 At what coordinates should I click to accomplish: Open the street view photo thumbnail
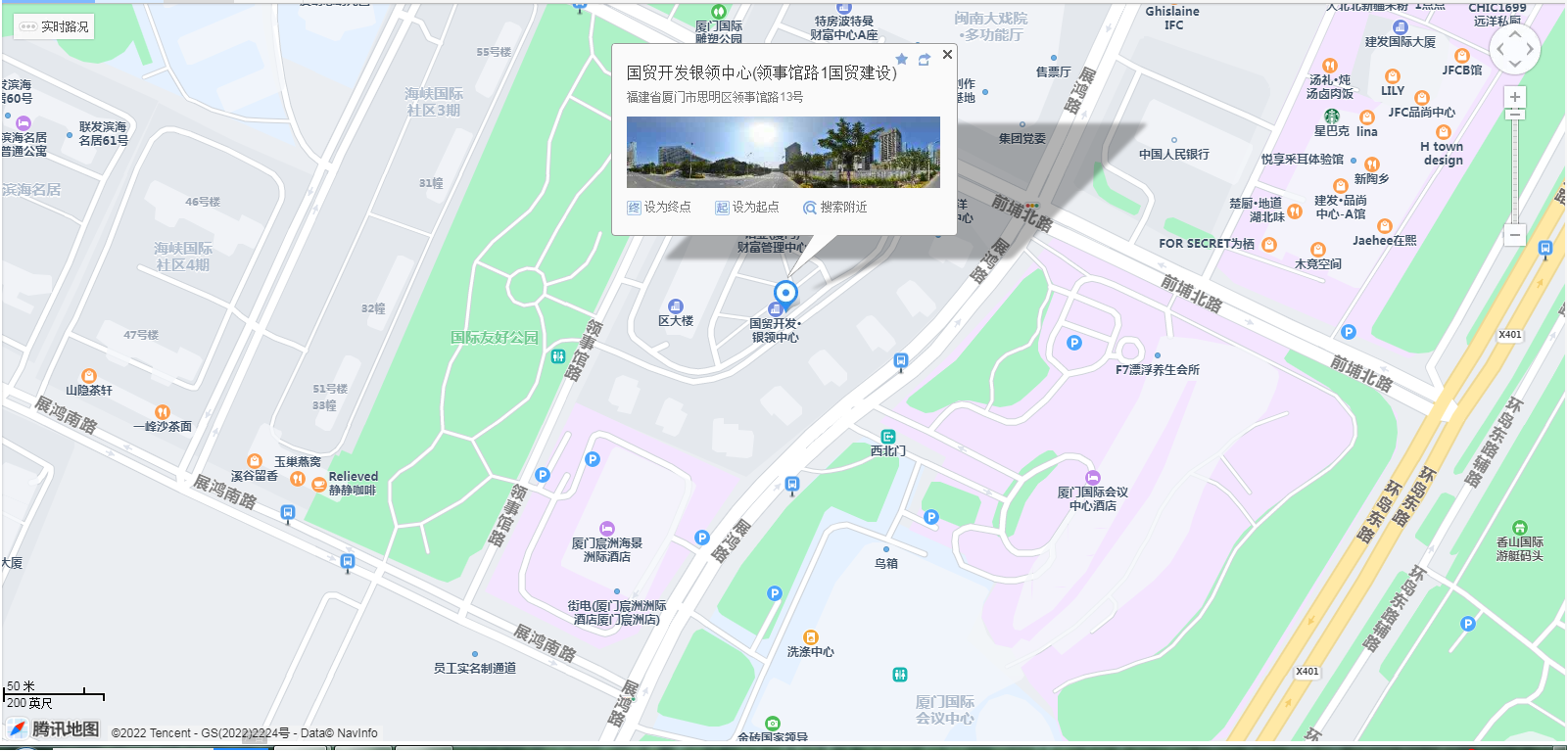(783, 153)
